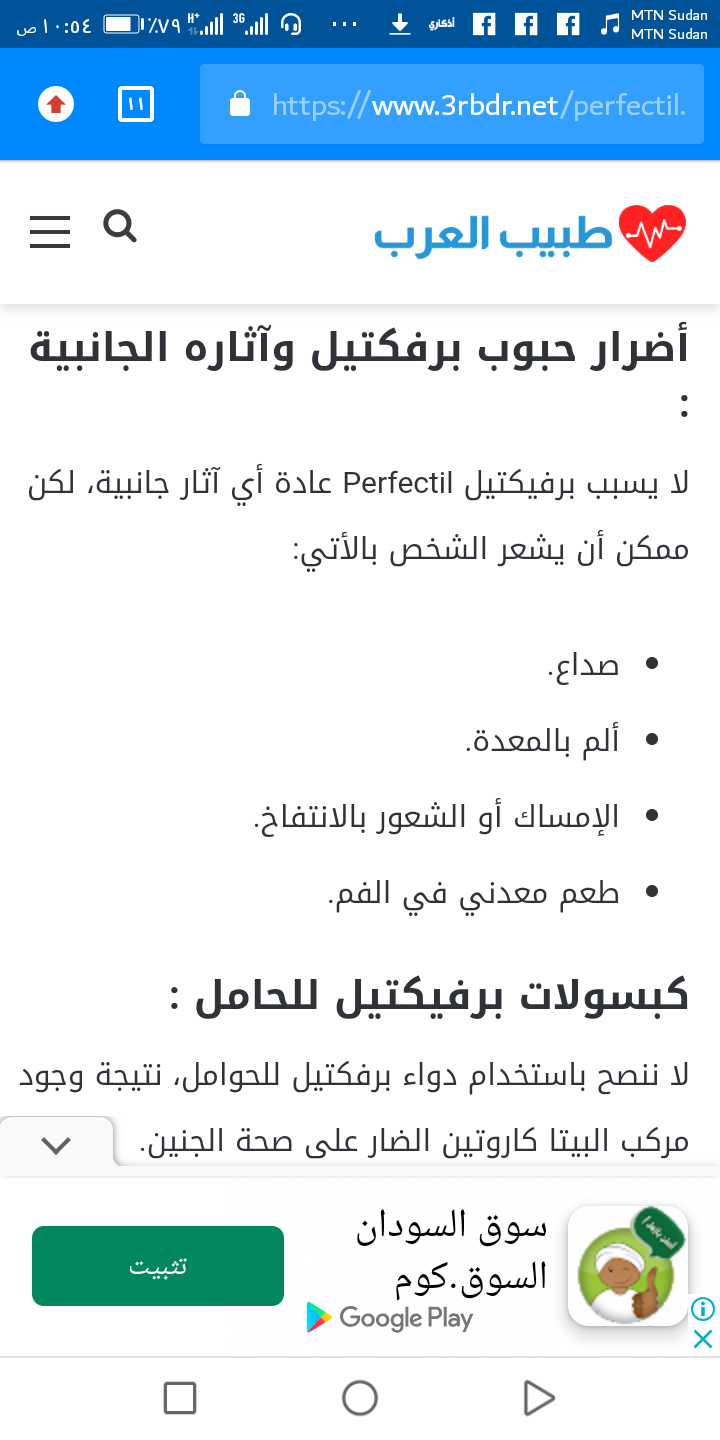Go to طبيب العرب homepage logo
This screenshot has height=1440, width=720.
coord(531,233)
